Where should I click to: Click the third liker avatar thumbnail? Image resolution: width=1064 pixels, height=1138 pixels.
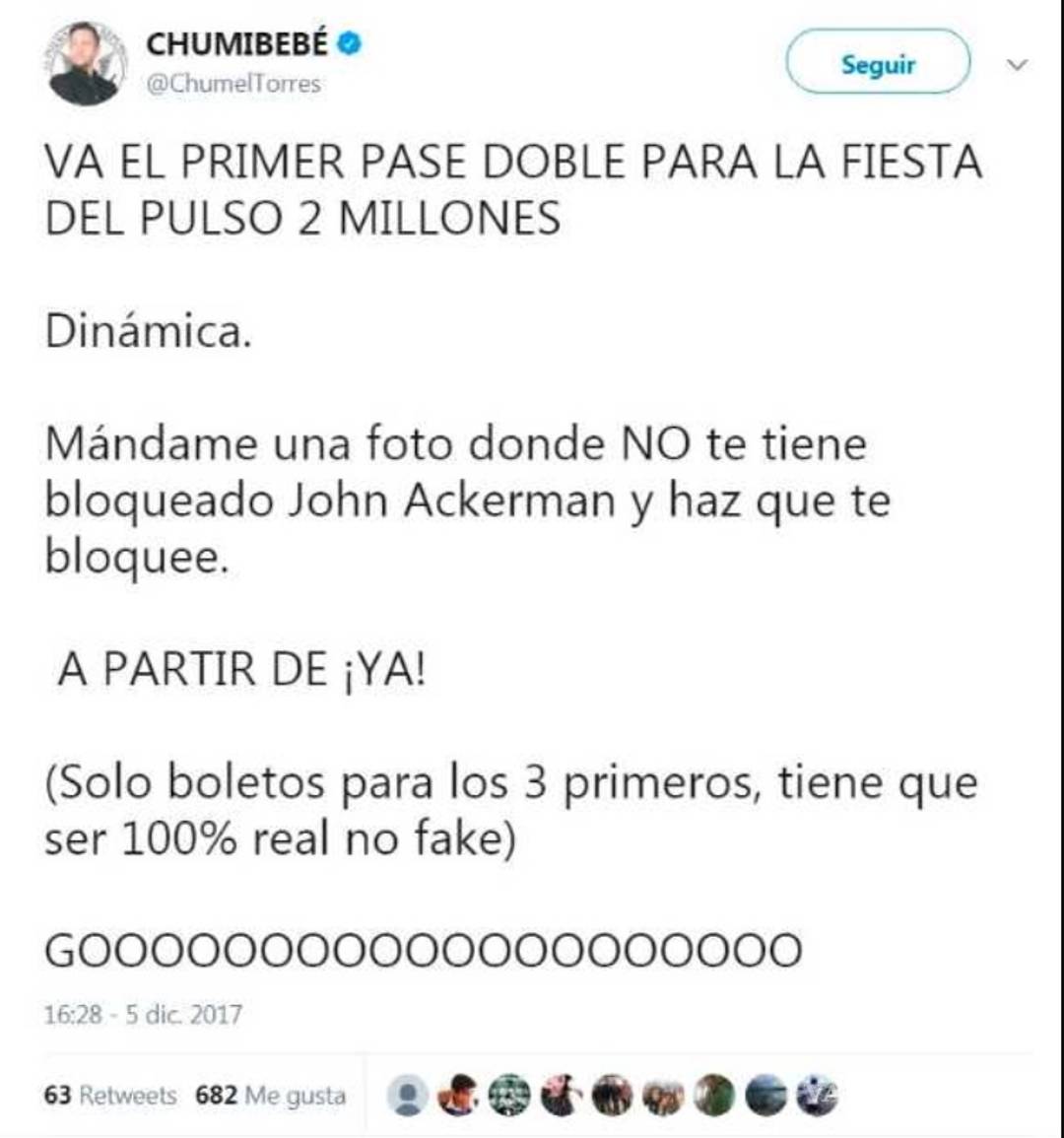[x=509, y=1096]
